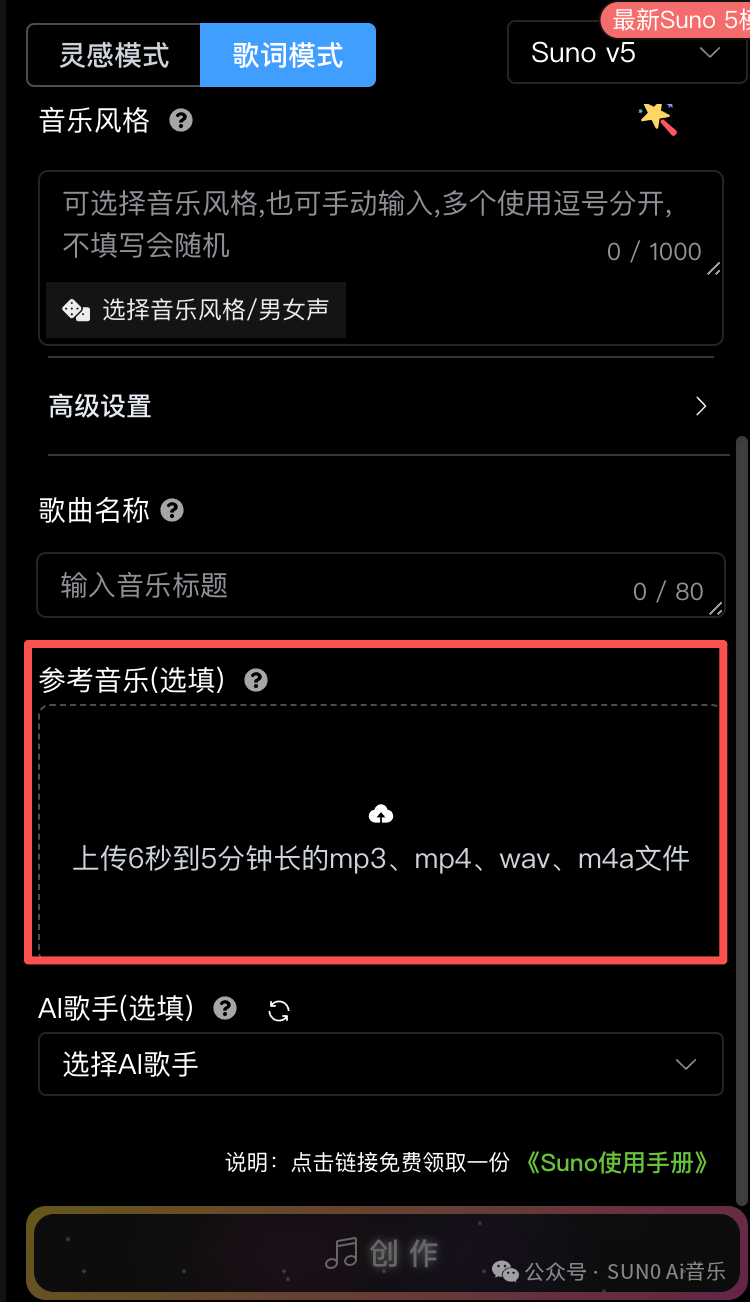Screen dimensions: 750x1302
Task: Click the refresh icon beside AI歌手
Action: coord(277,1010)
